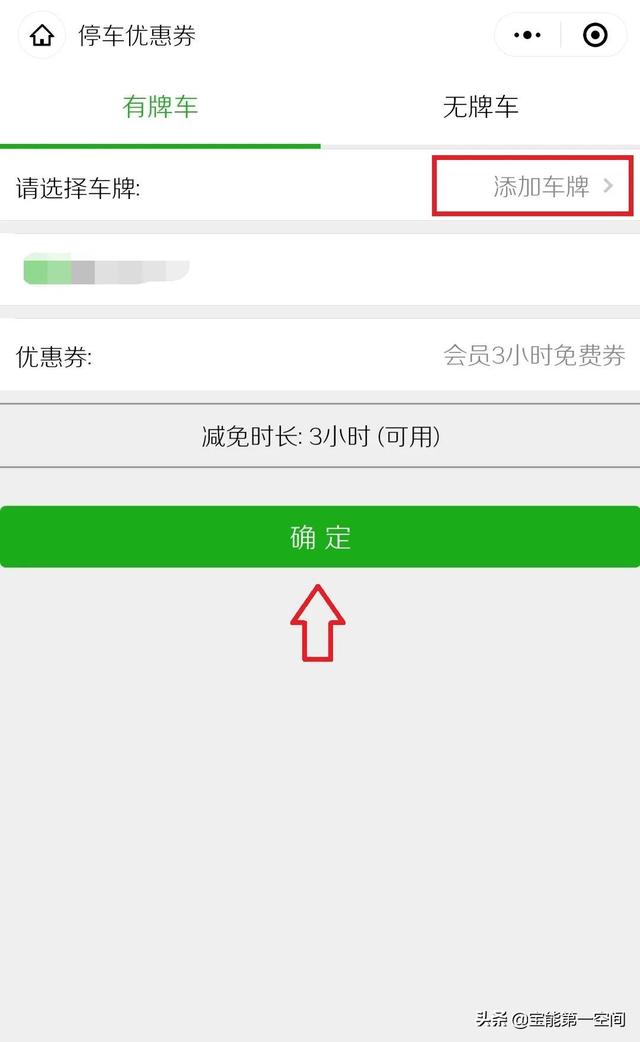The width and height of the screenshot is (640, 1042).
Task: Select the blurred license plate entry
Action: click(x=320, y=270)
